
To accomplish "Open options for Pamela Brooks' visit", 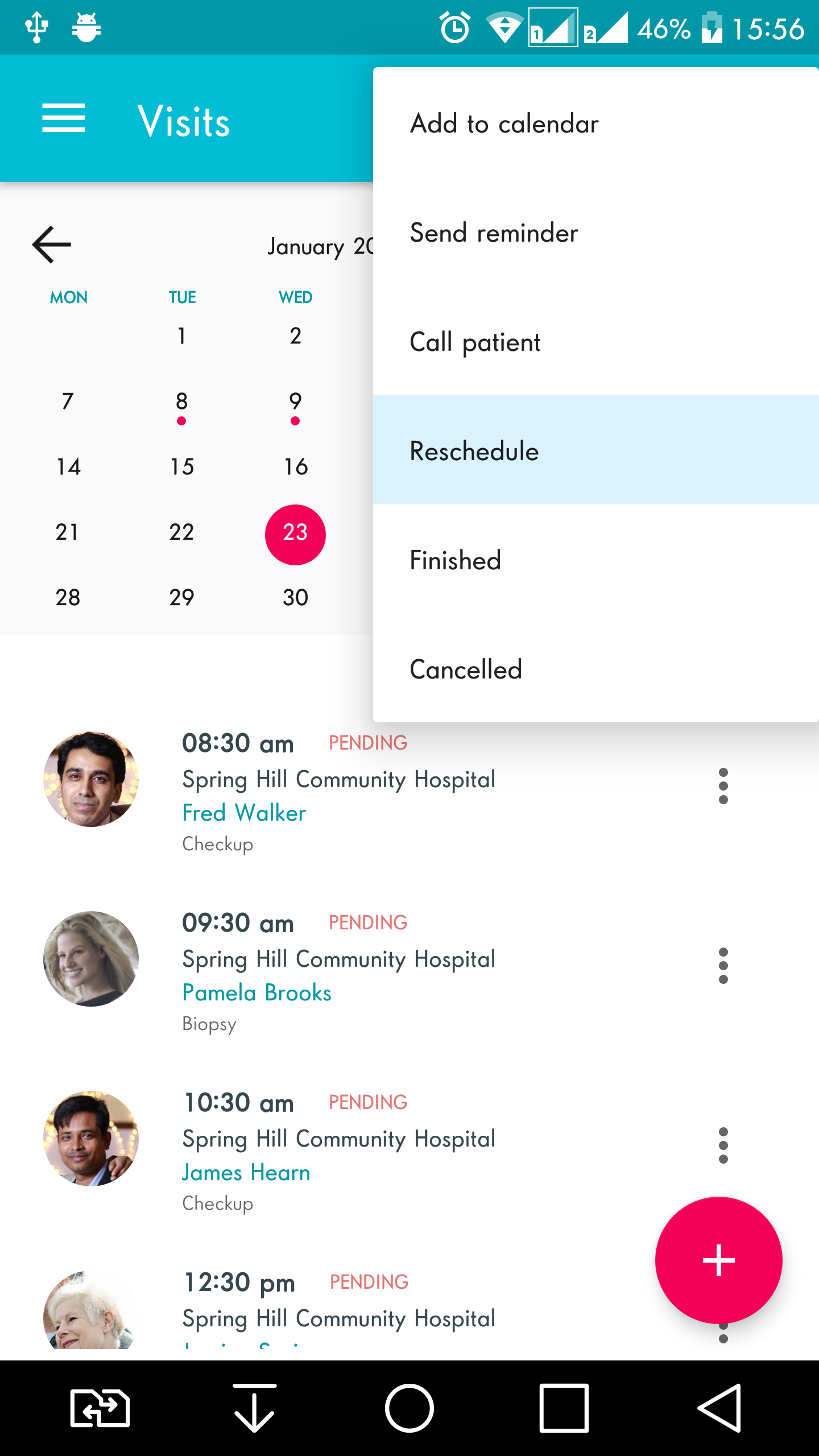I will [723, 965].
